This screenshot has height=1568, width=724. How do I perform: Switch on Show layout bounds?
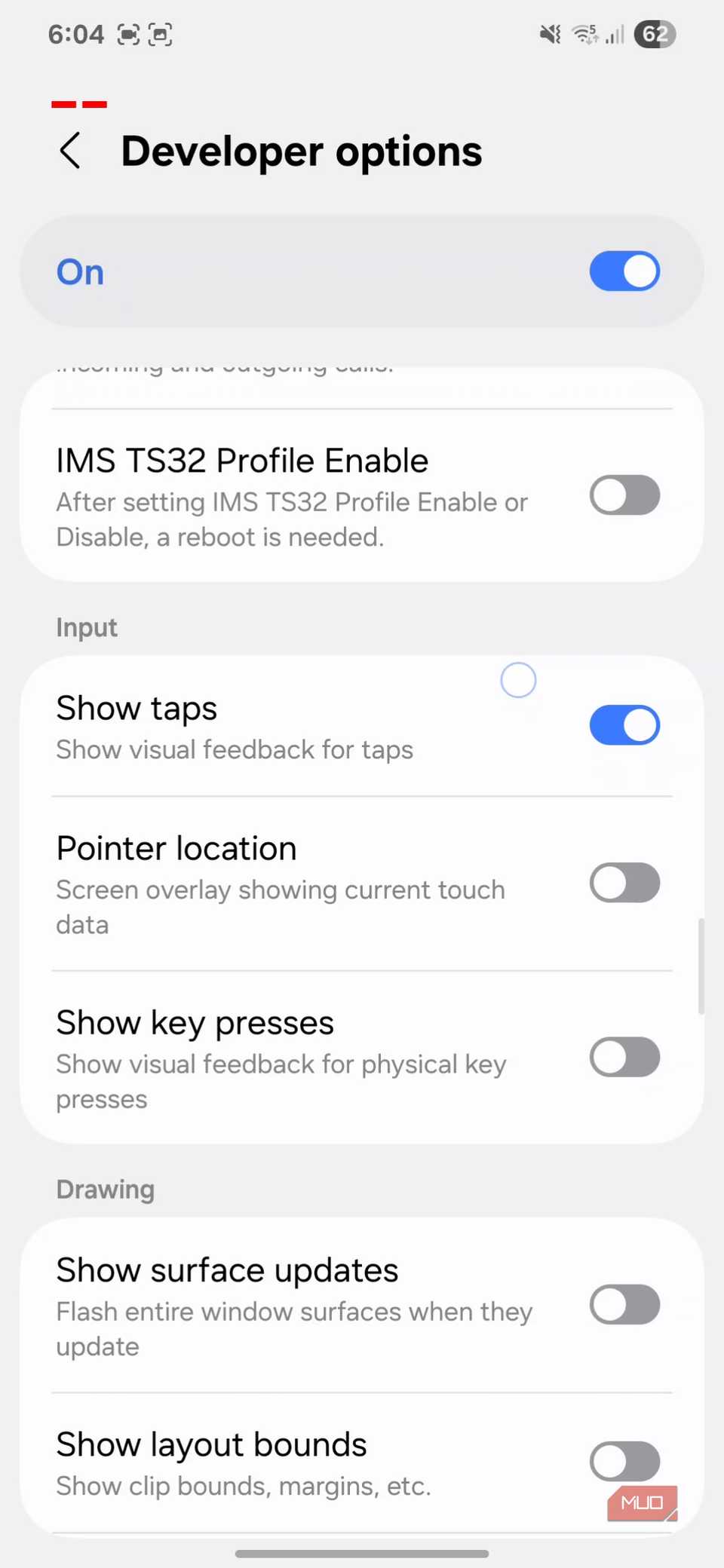click(x=624, y=1461)
